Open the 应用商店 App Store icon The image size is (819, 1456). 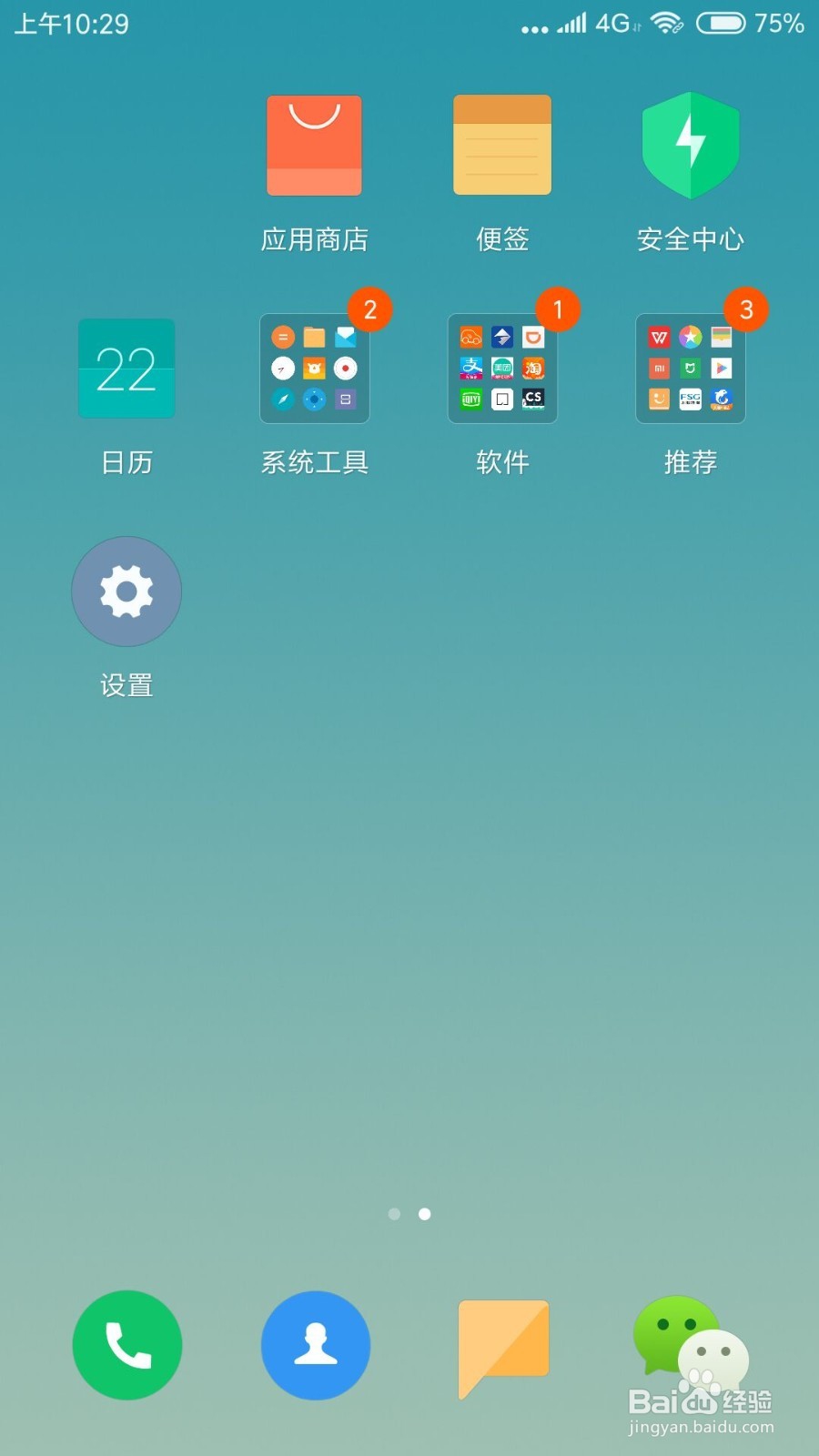[x=314, y=146]
